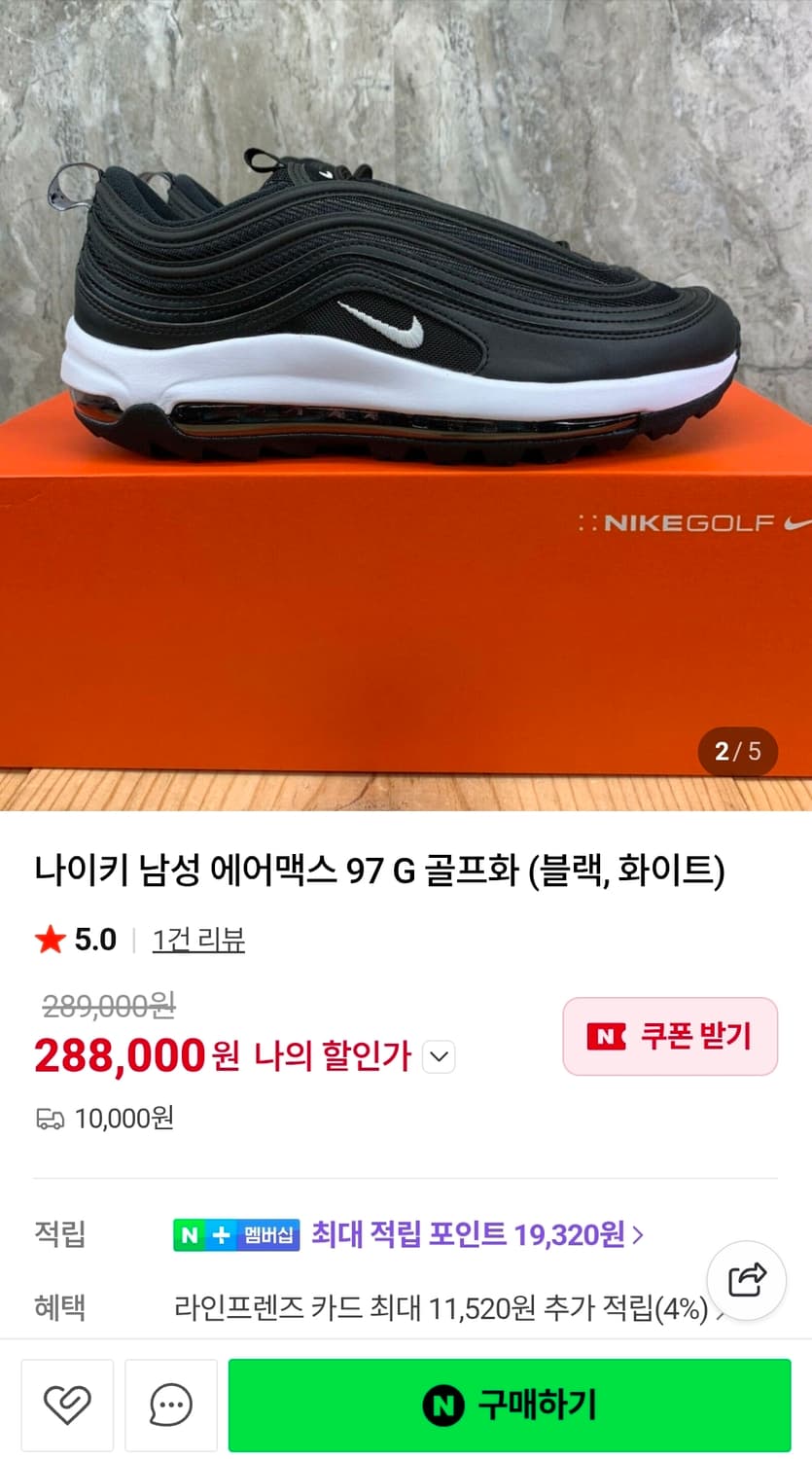
Task: Expand 나의 할인가 price details
Action: coord(439,1056)
